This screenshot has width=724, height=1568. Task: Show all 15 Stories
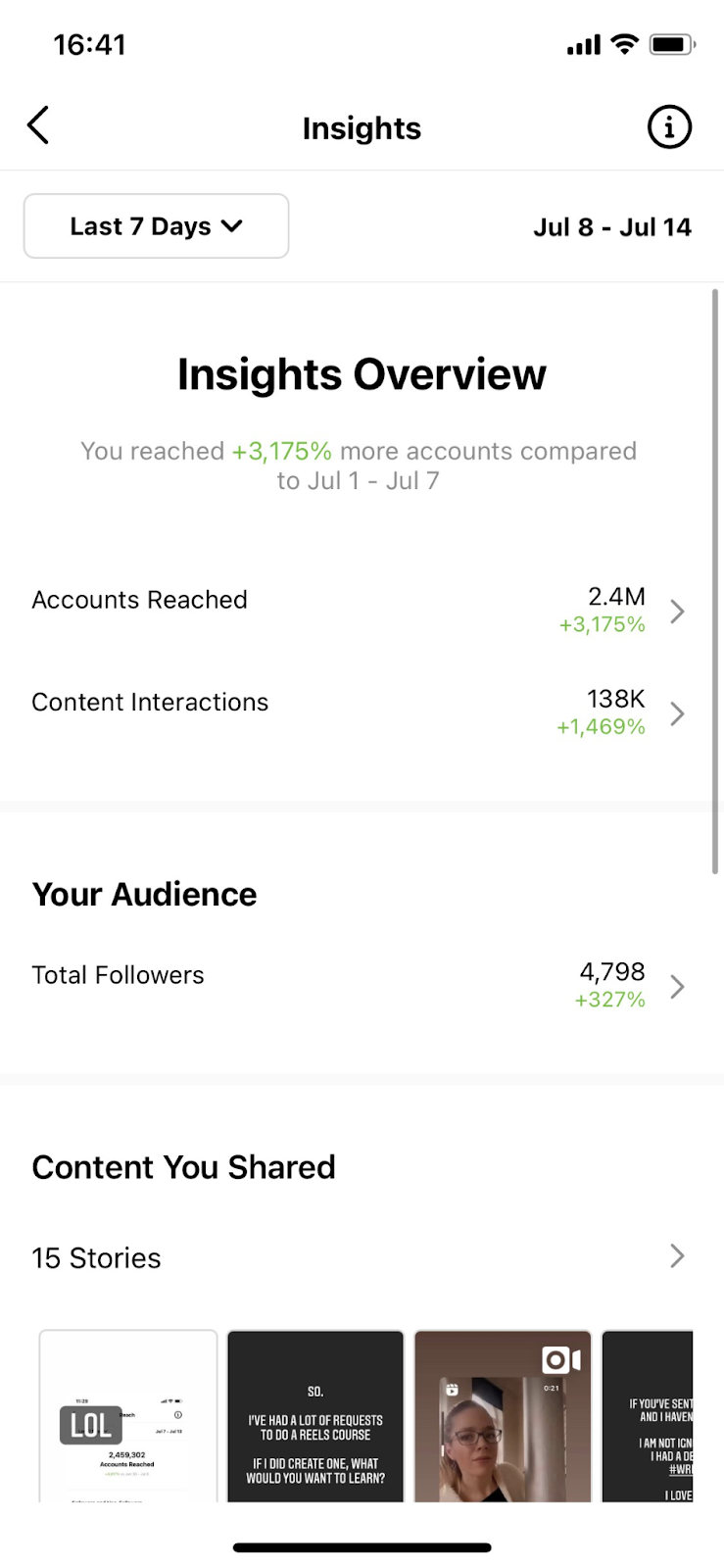click(361, 1257)
